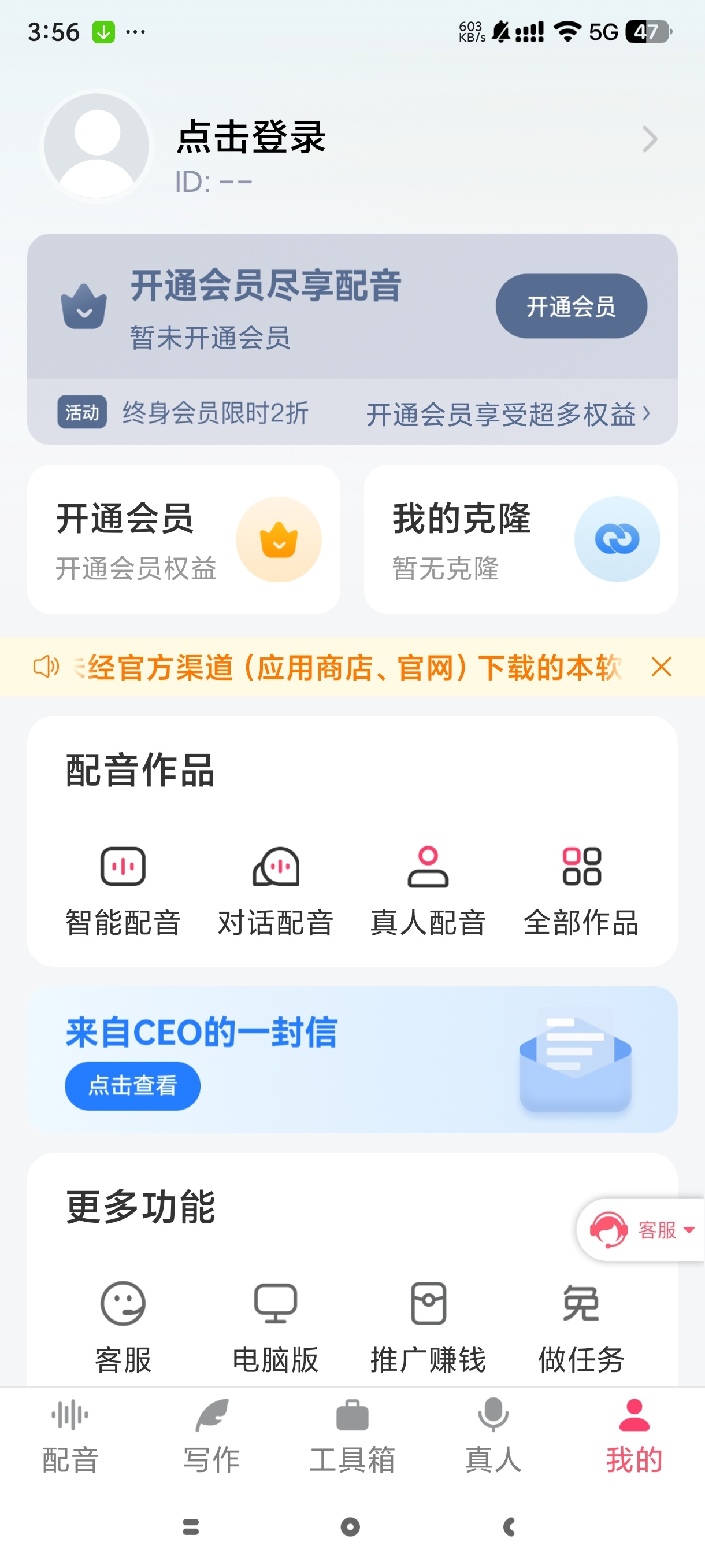Dismiss the yellow notice banner
This screenshot has height=1568, width=705.
pos(661,667)
